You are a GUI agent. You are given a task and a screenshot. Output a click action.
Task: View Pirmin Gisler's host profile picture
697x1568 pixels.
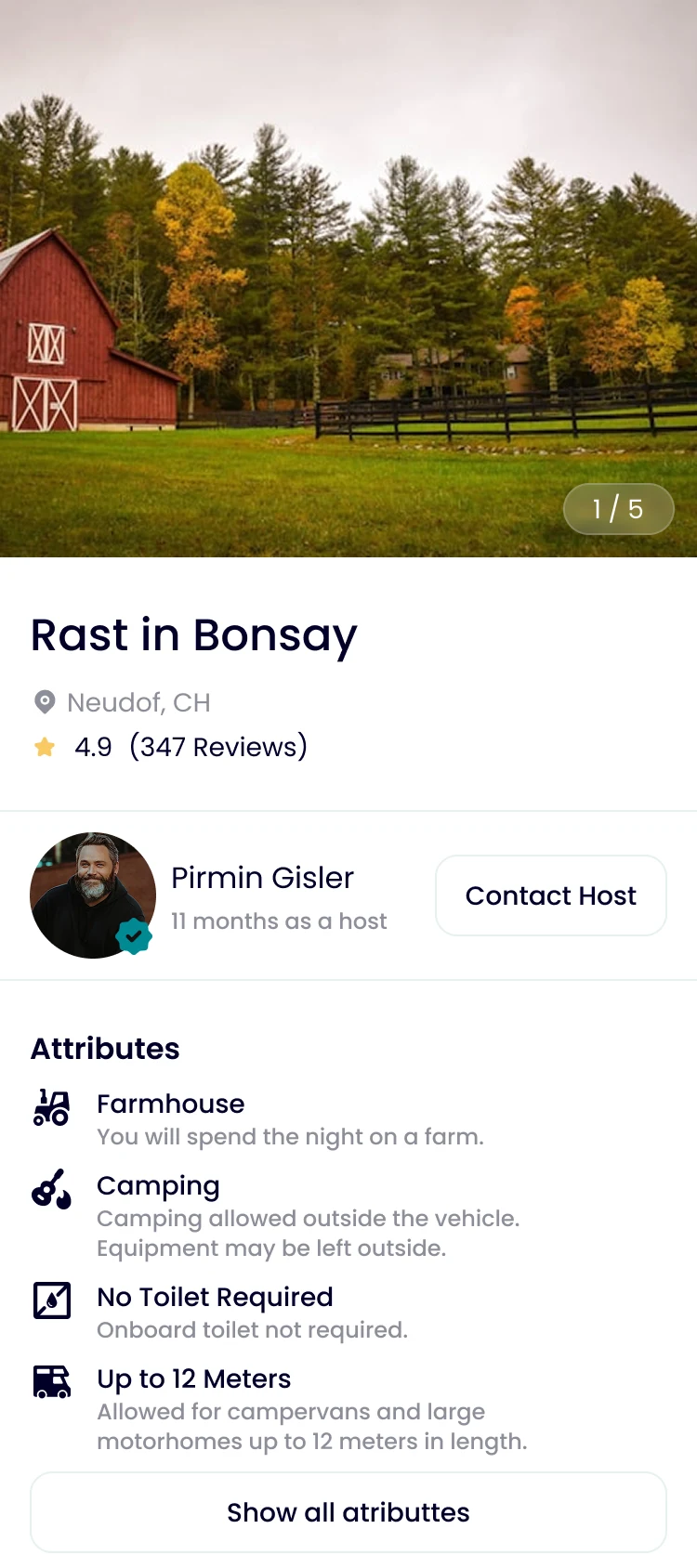[x=93, y=895]
